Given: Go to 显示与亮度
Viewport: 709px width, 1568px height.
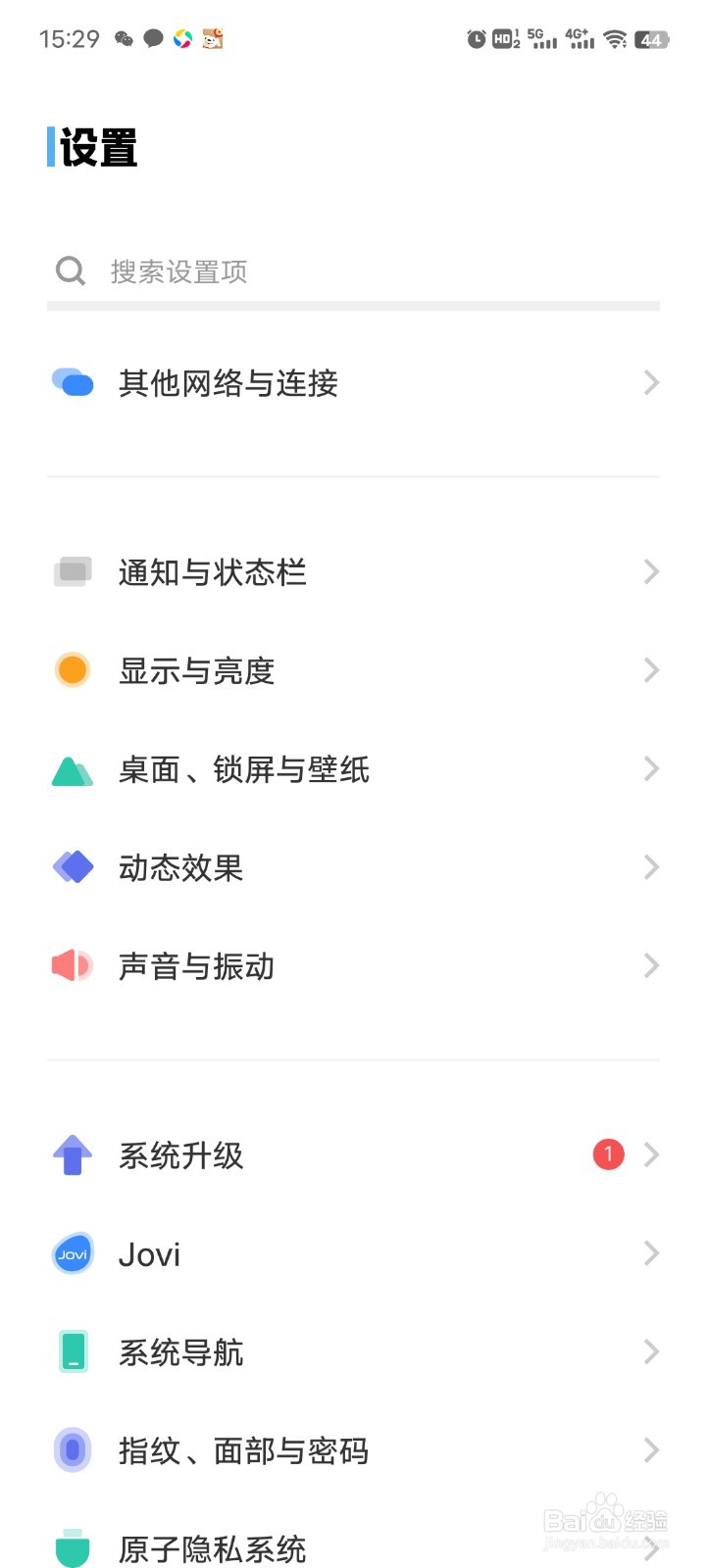Looking at the screenshot, I should pyautogui.click(x=353, y=670).
